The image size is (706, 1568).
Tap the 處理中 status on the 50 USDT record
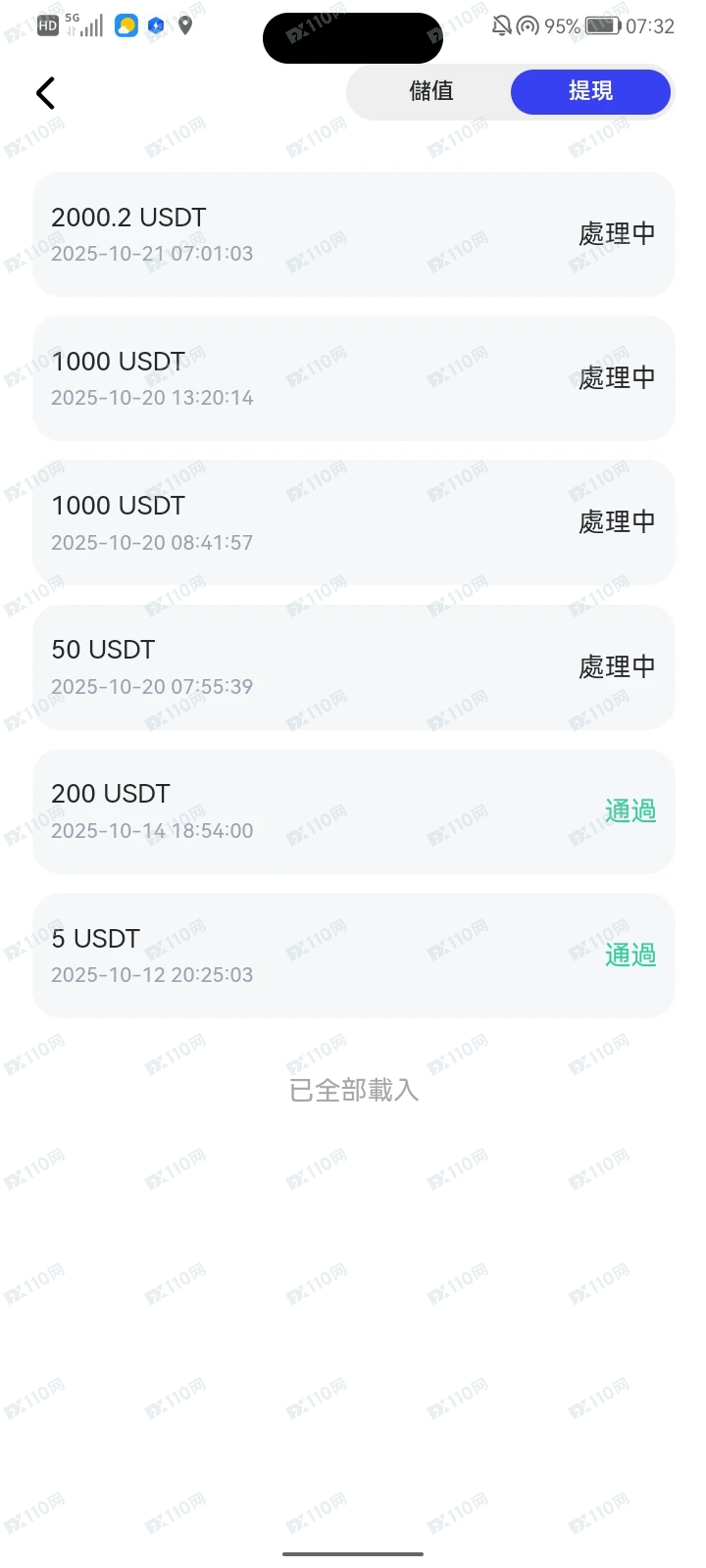click(x=617, y=666)
